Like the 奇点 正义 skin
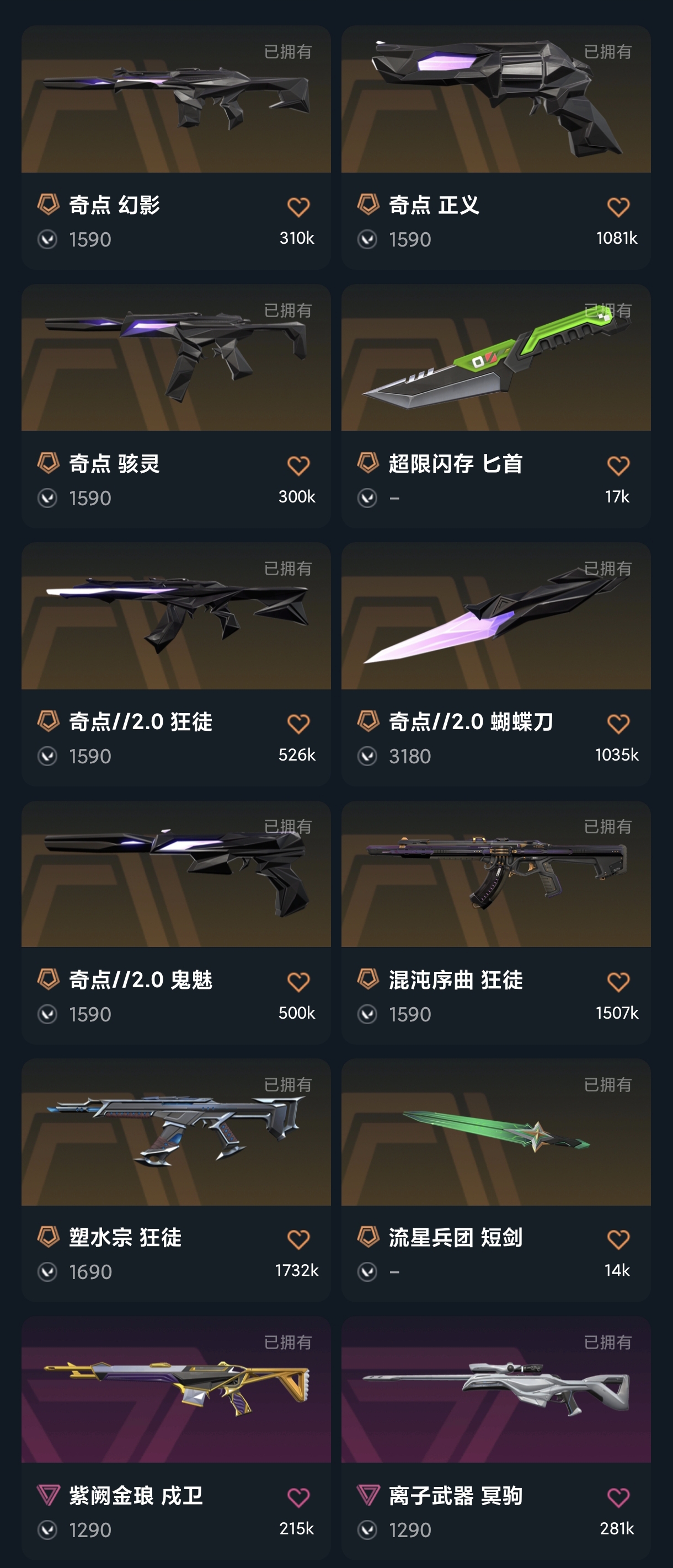This screenshot has height=1568, width=673. click(x=618, y=207)
